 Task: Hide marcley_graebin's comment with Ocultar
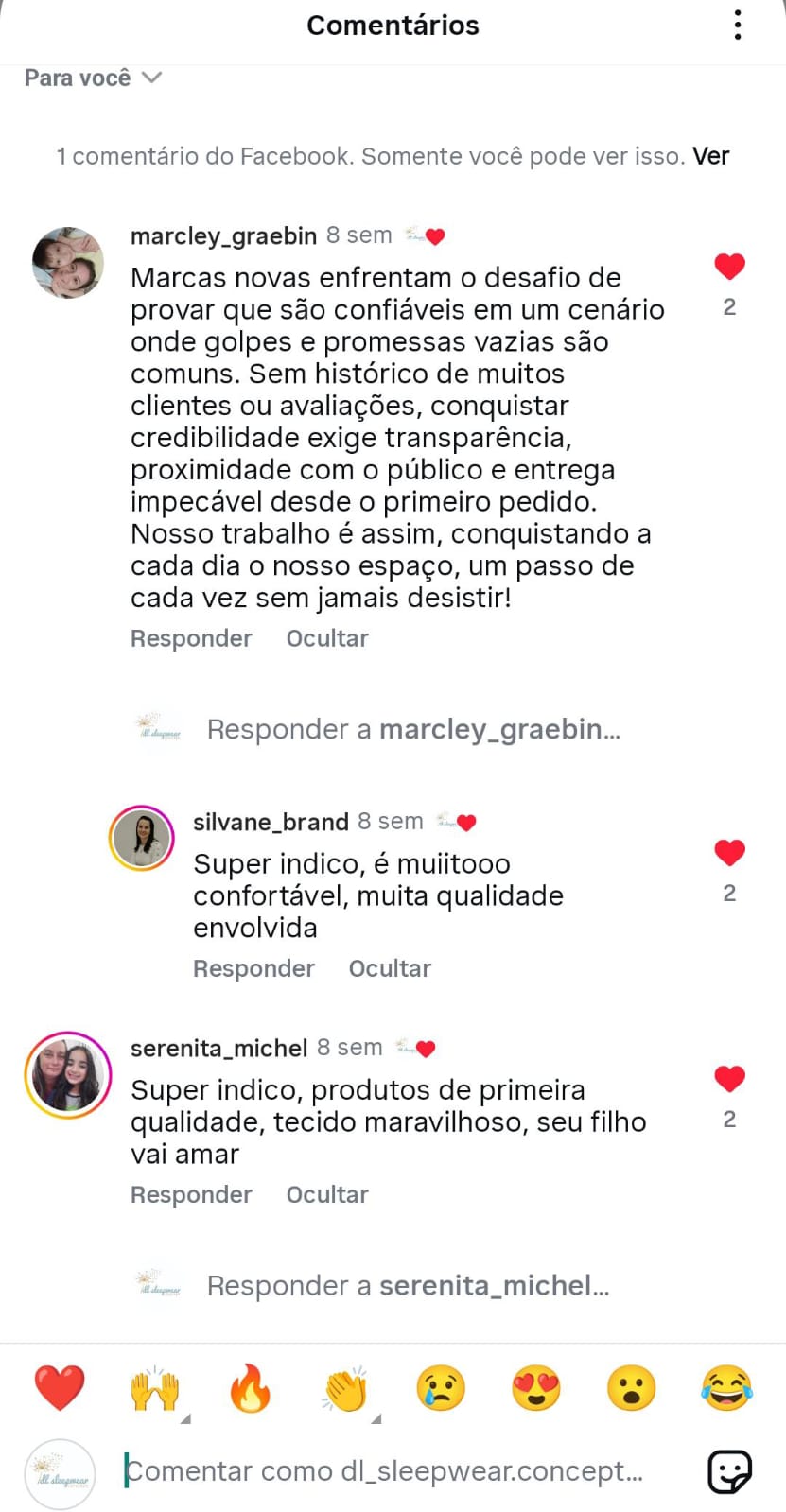(x=327, y=639)
